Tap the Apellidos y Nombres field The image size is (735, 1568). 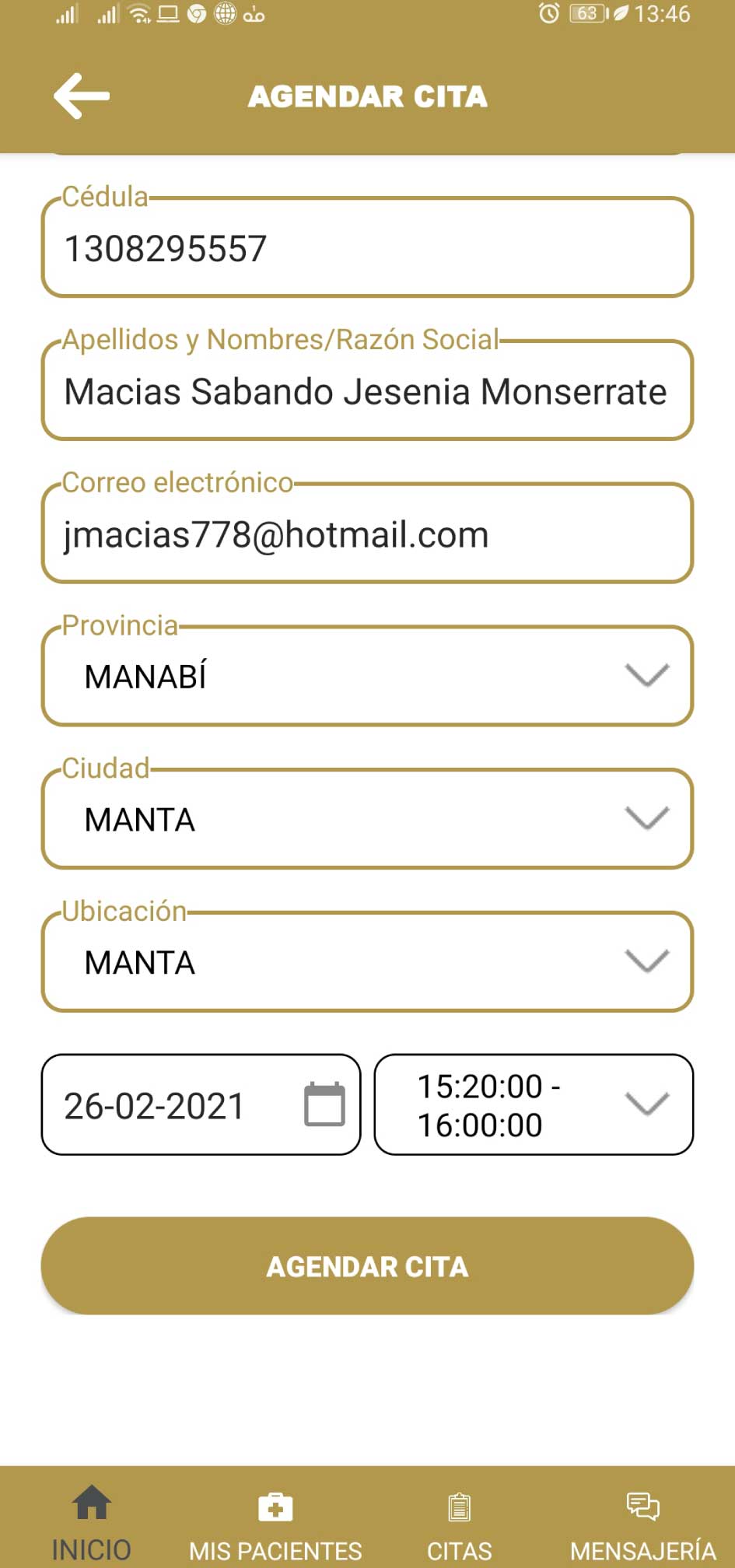[x=366, y=391]
